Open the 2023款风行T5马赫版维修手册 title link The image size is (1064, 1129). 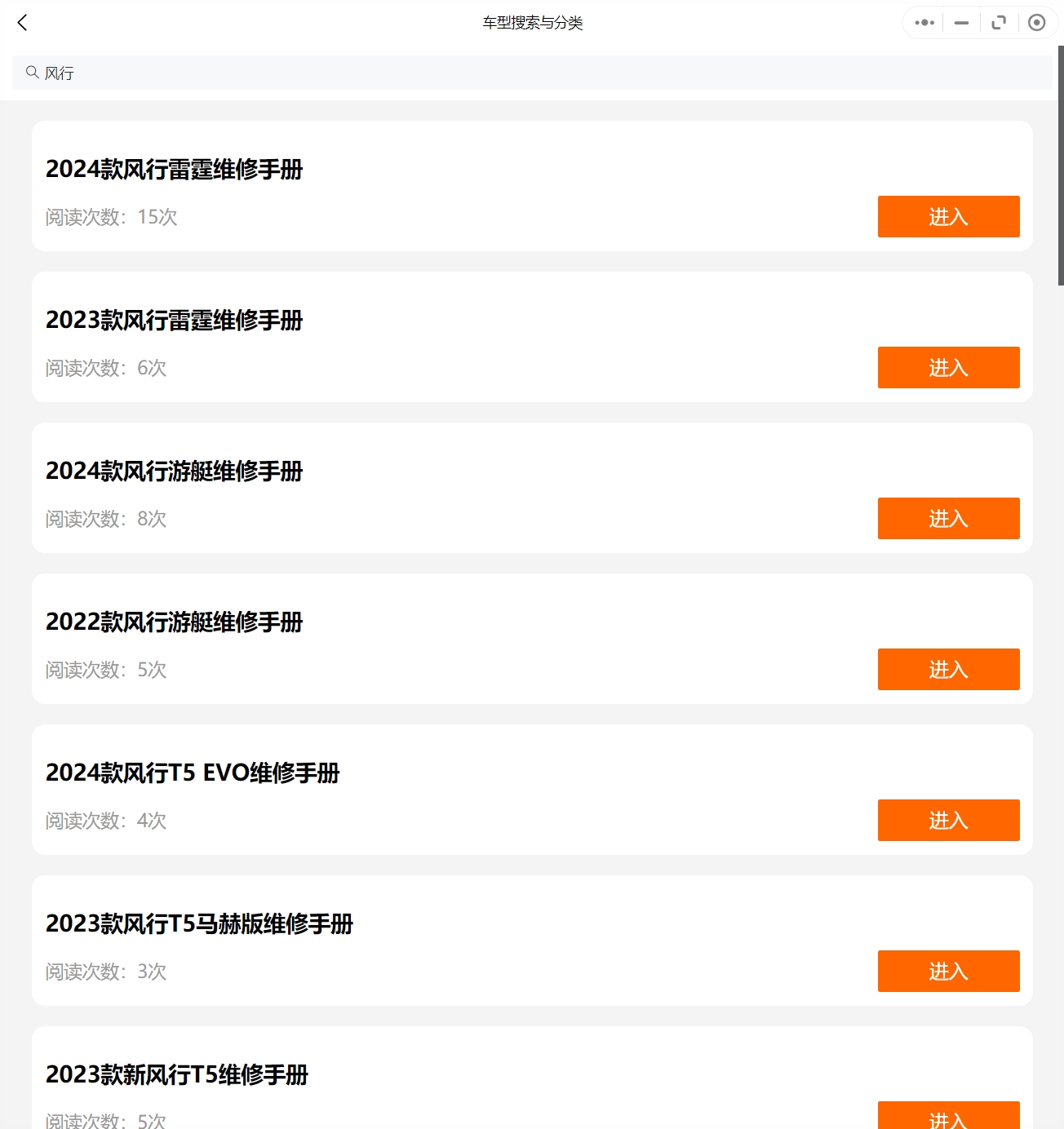(199, 923)
